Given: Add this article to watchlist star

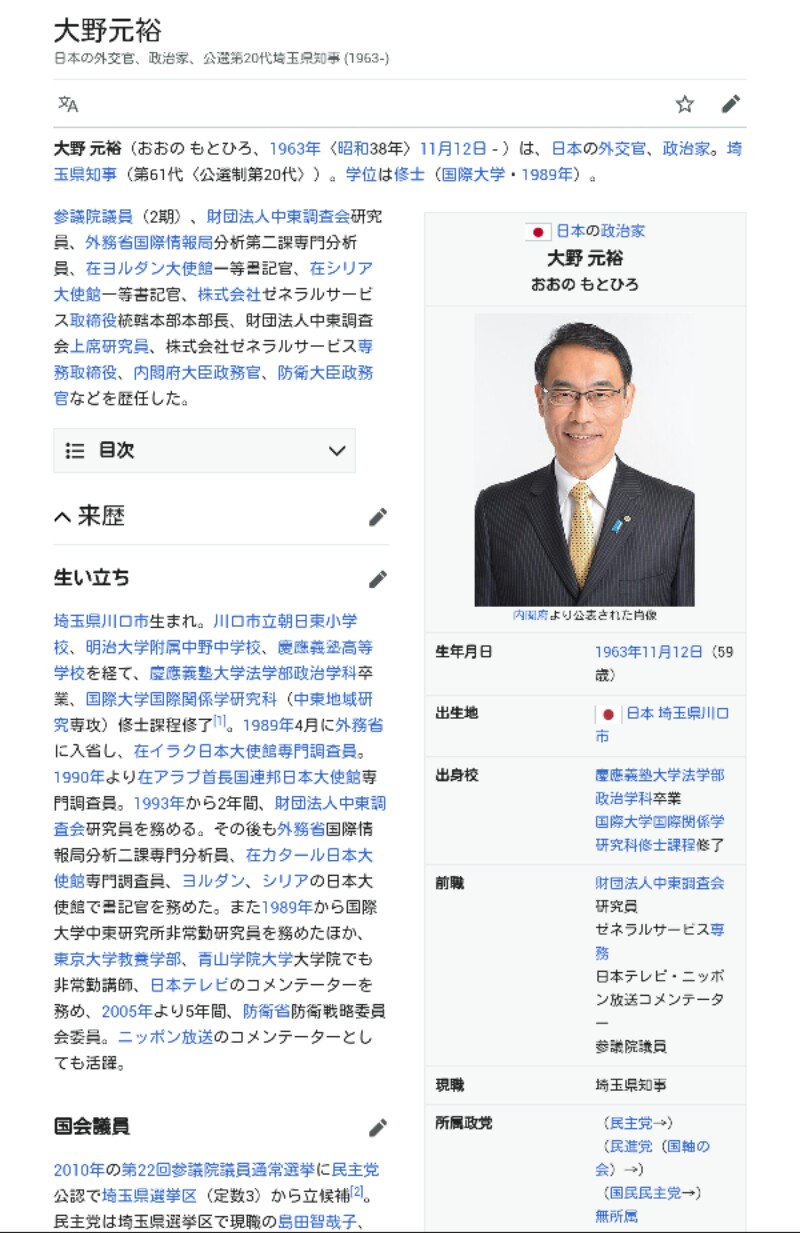Looking at the screenshot, I should click(x=685, y=104).
